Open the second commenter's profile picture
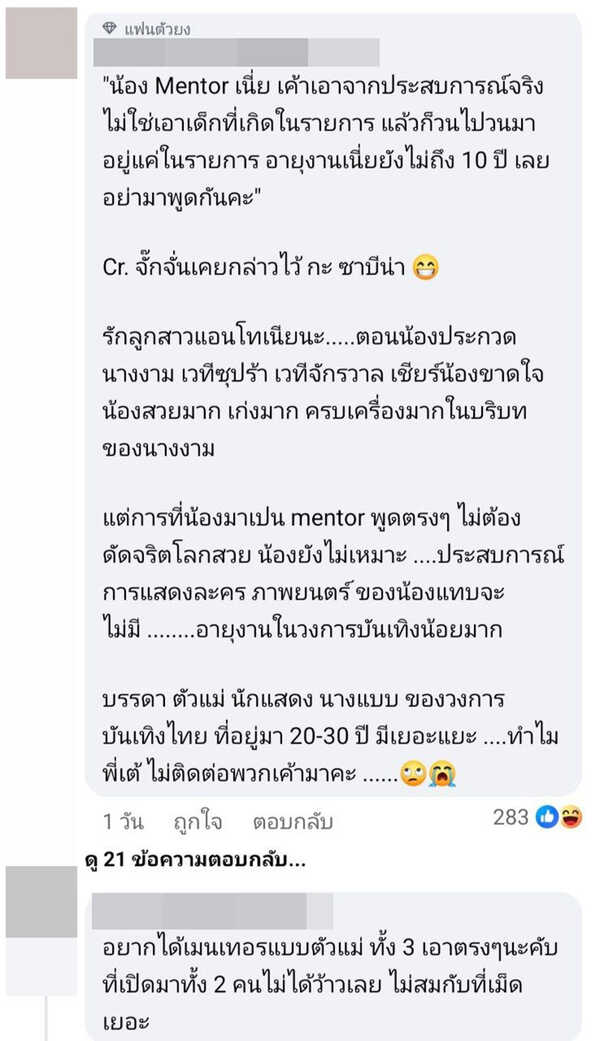600x1041 pixels. [41, 903]
